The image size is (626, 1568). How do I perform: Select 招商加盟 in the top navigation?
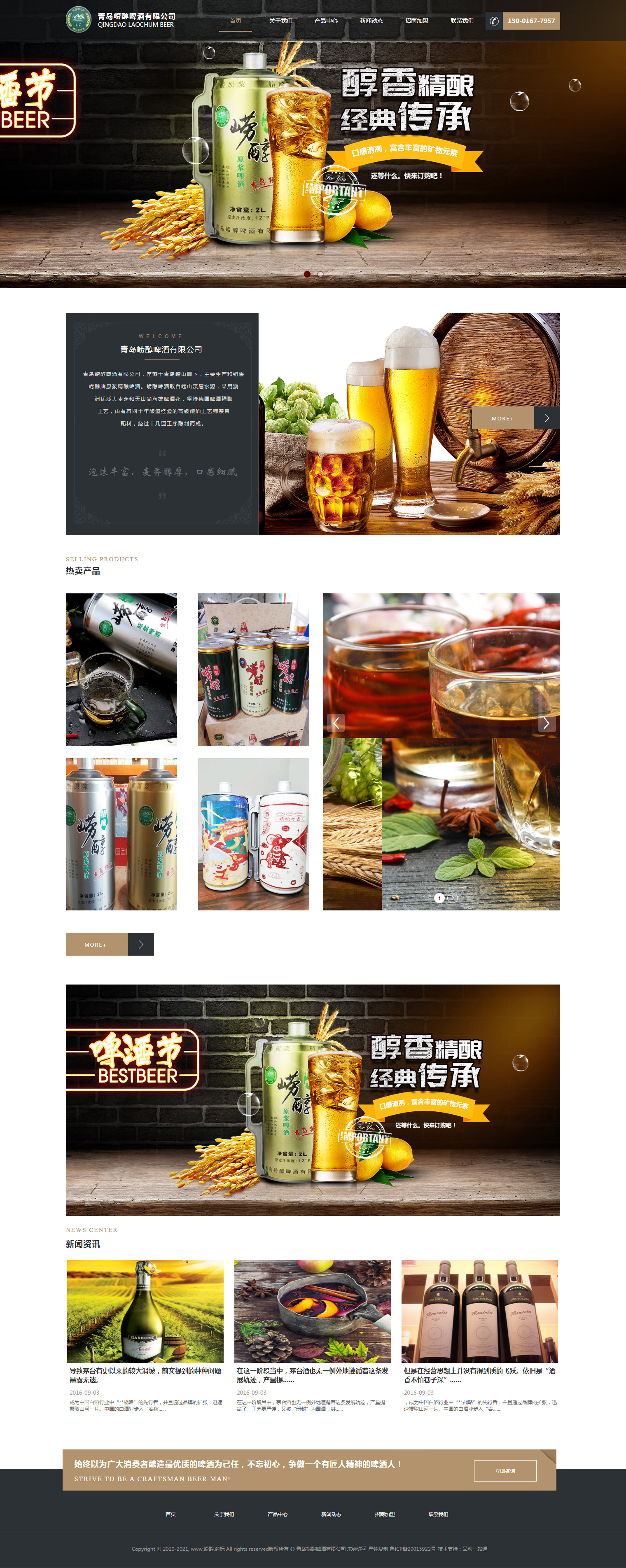[x=416, y=21]
